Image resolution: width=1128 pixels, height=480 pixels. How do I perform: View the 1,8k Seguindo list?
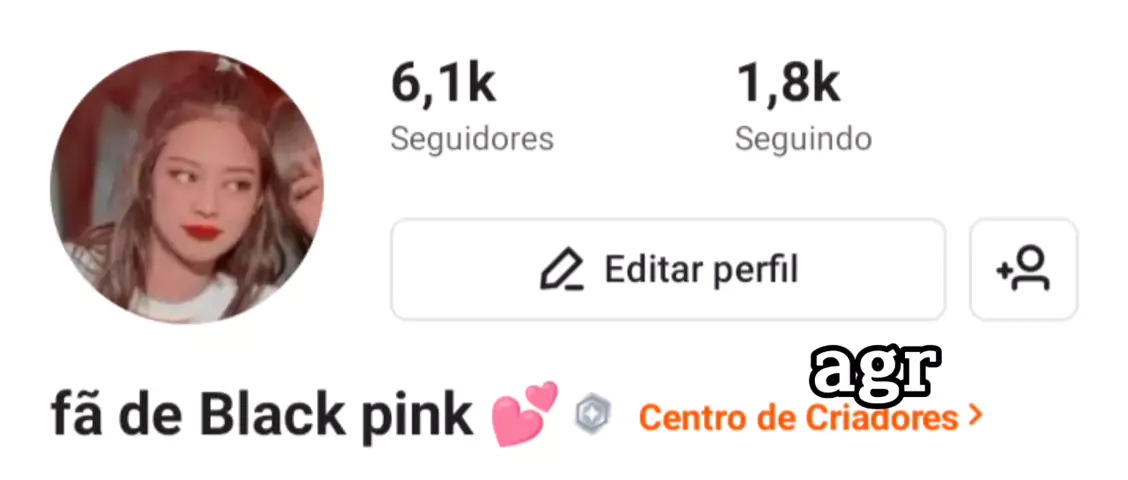[x=802, y=107]
